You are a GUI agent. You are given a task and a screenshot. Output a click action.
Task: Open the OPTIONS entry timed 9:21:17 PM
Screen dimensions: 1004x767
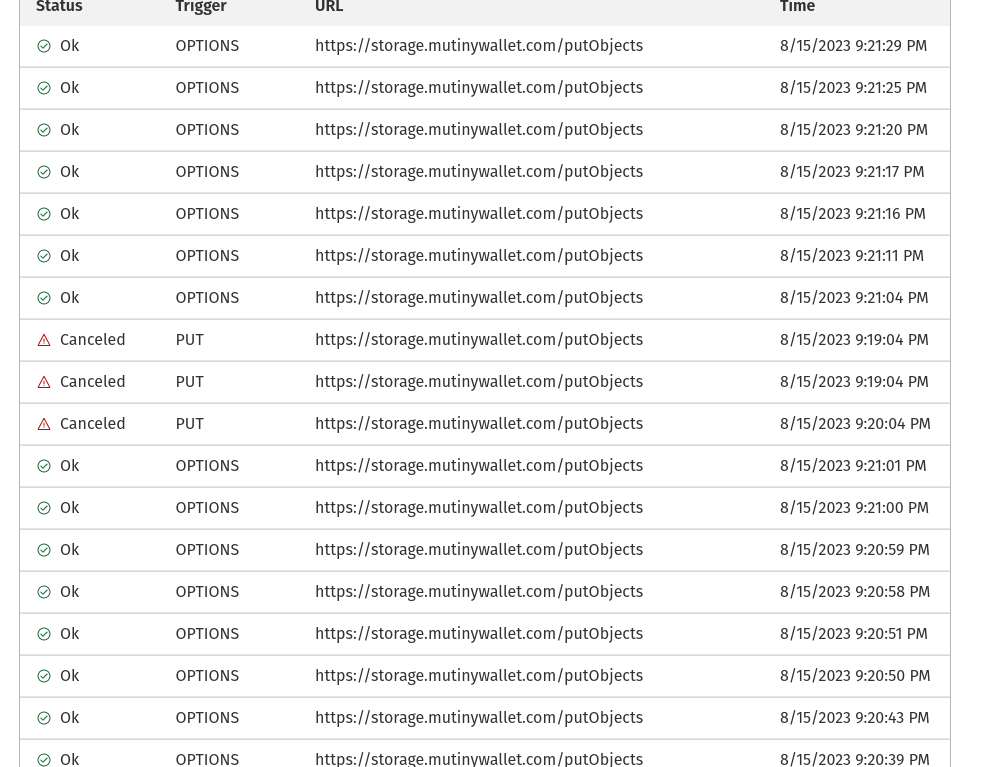[x=478, y=172]
